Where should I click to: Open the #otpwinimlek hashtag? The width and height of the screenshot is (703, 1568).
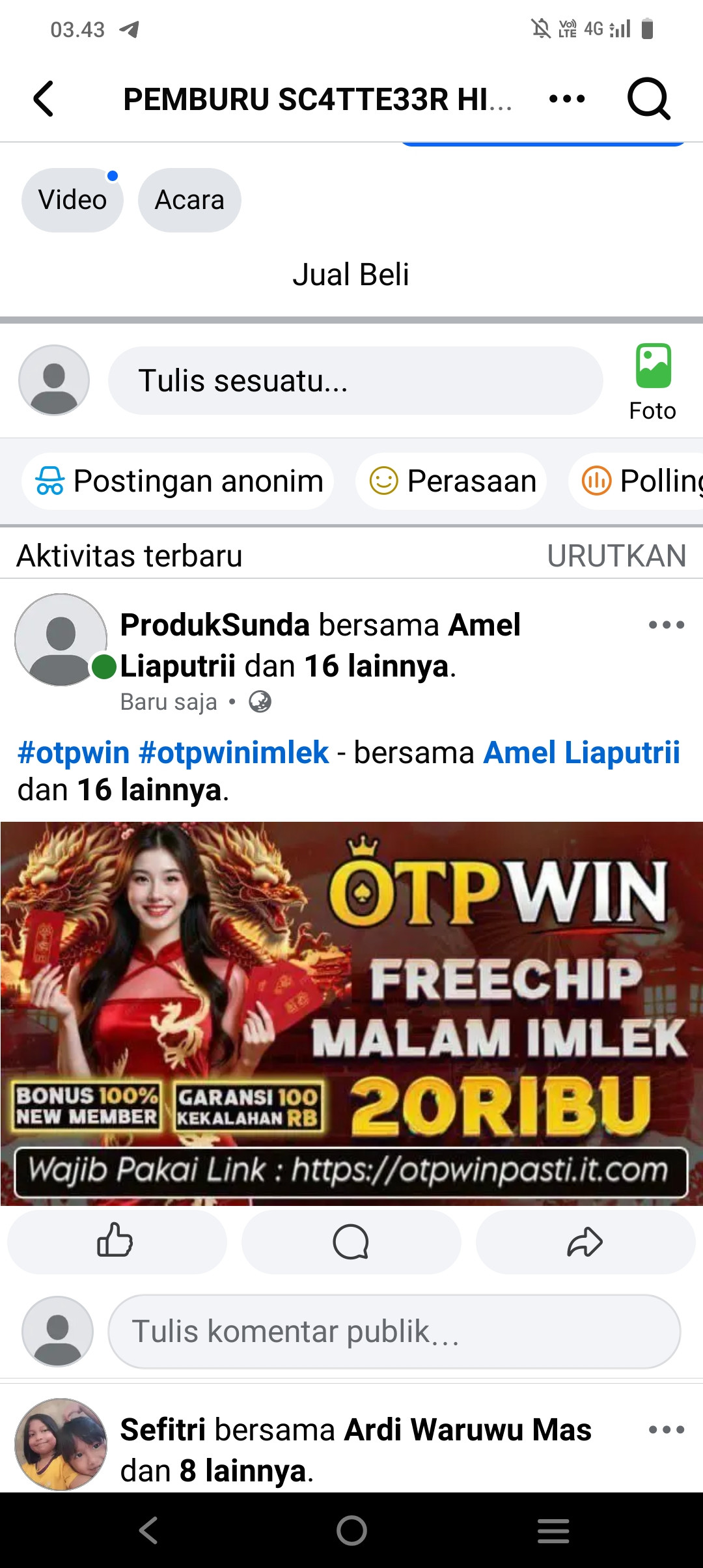tap(234, 753)
